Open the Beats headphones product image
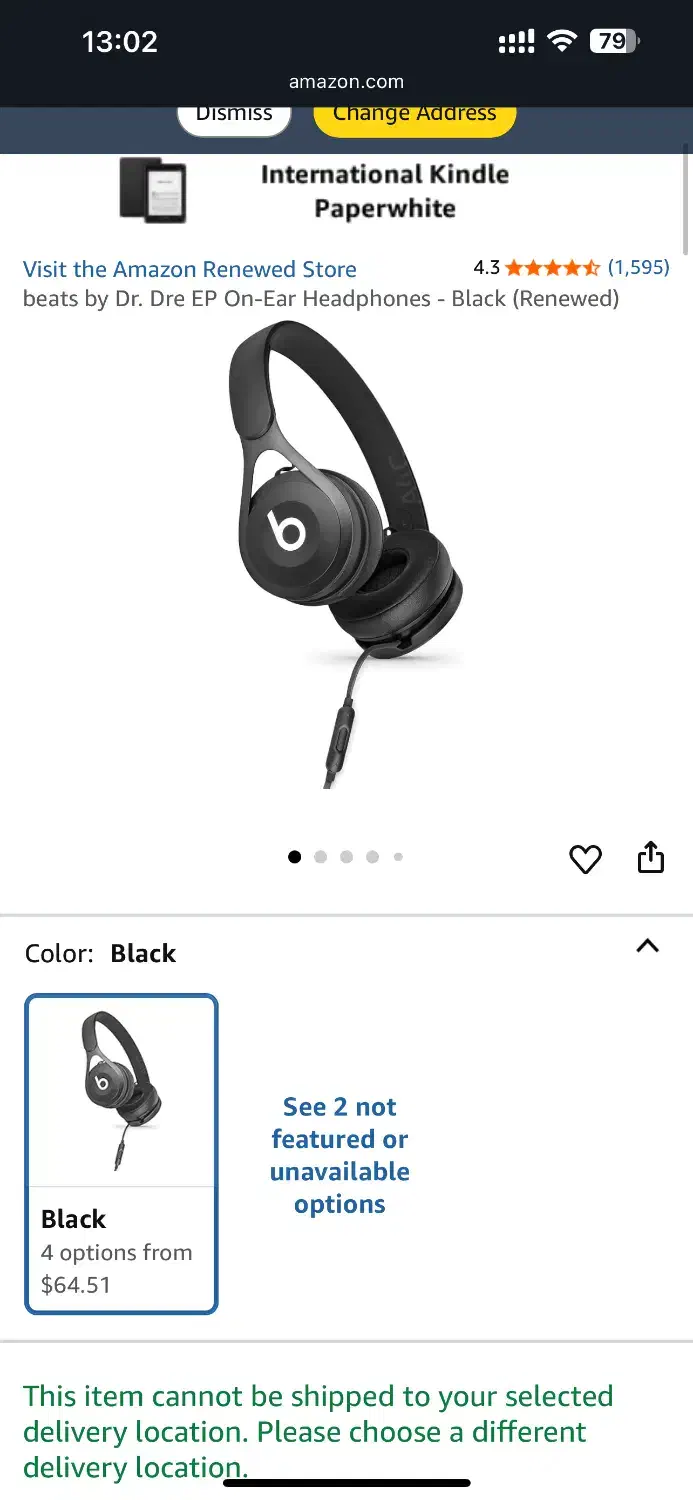The width and height of the screenshot is (693, 1500). [x=345, y=555]
